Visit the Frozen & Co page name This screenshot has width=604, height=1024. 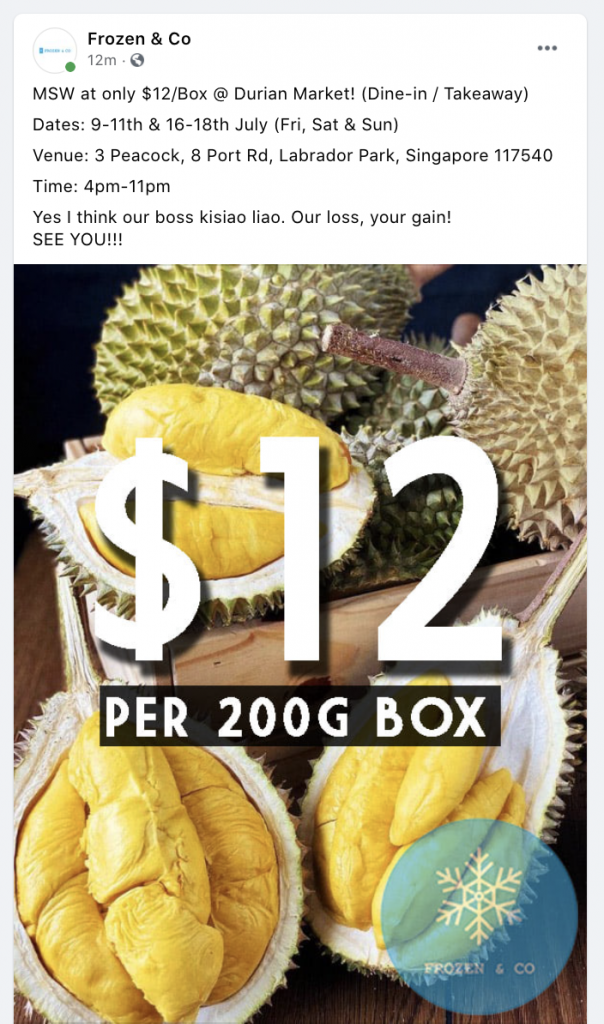pos(139,39)
